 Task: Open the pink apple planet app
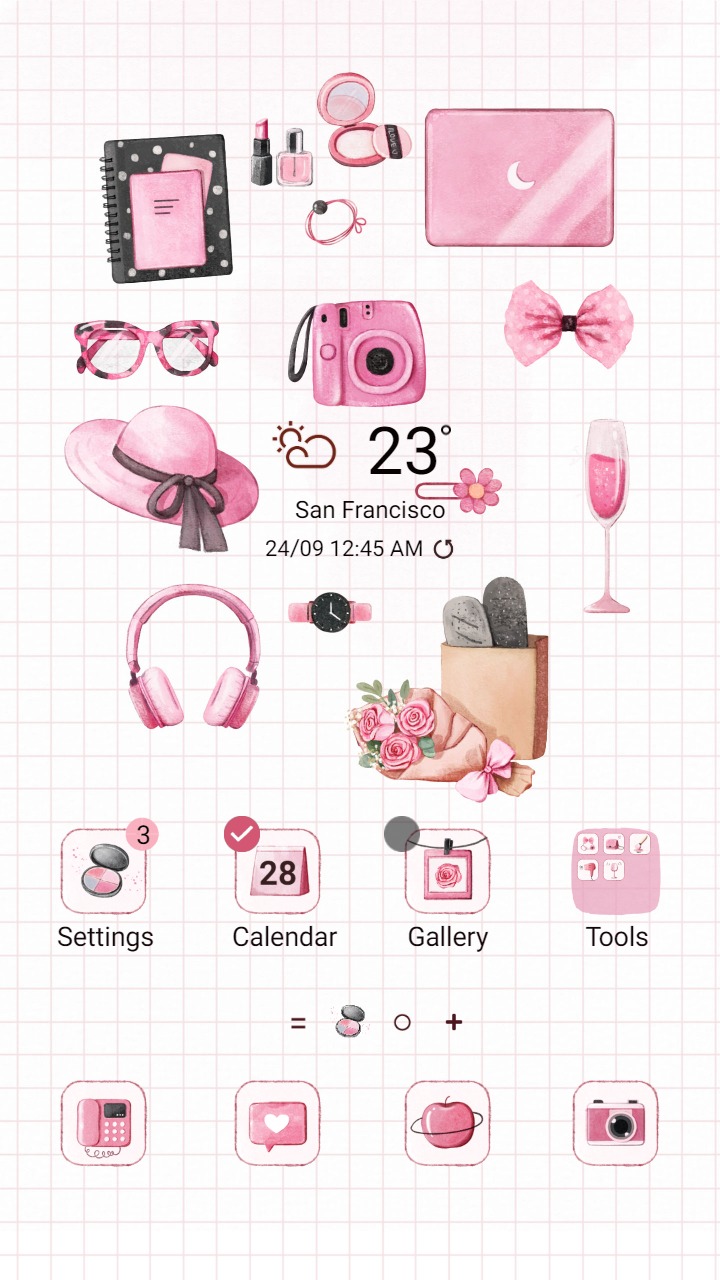coord(447,1123)
